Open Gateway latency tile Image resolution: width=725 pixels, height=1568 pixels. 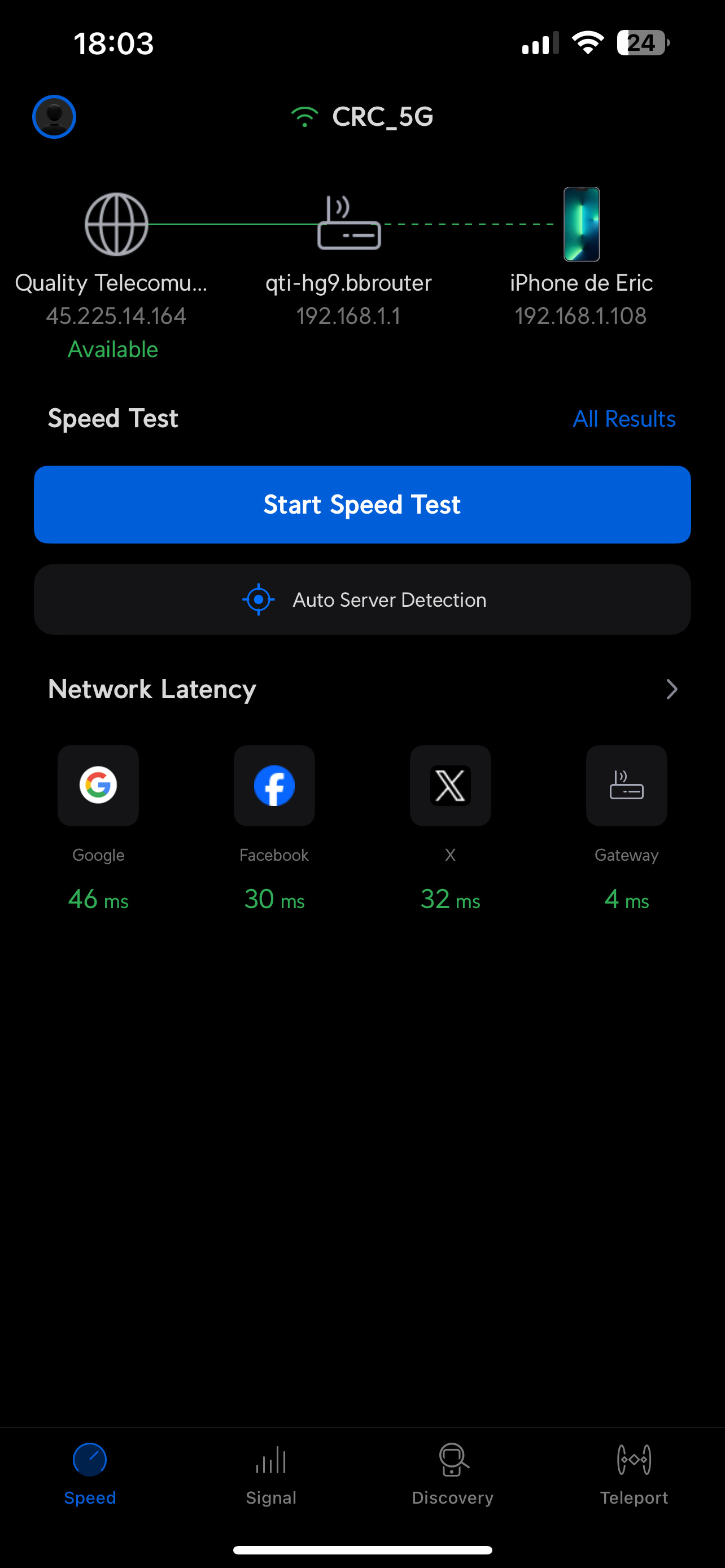pos(626,785)
